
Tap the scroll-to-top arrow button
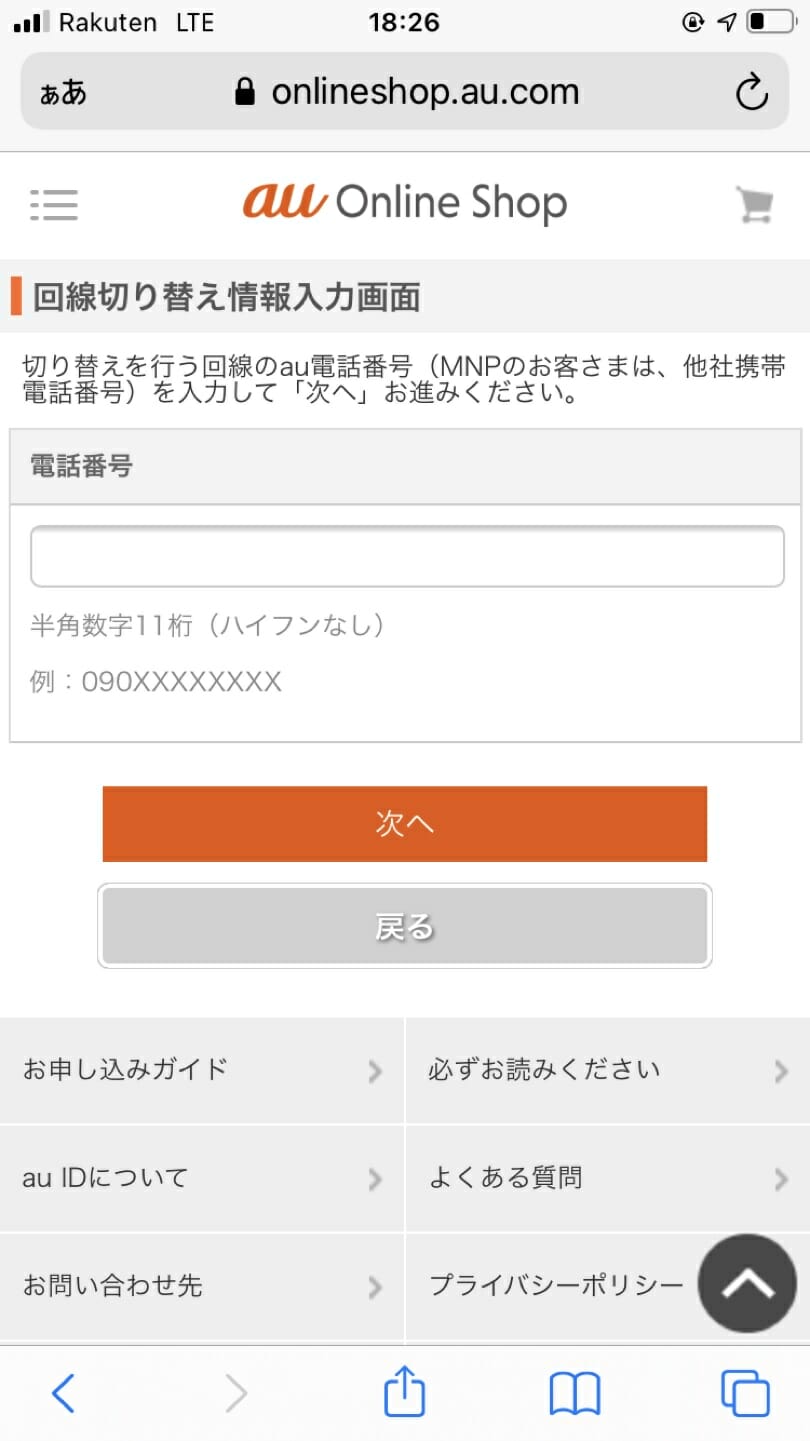click(747, 1284)
